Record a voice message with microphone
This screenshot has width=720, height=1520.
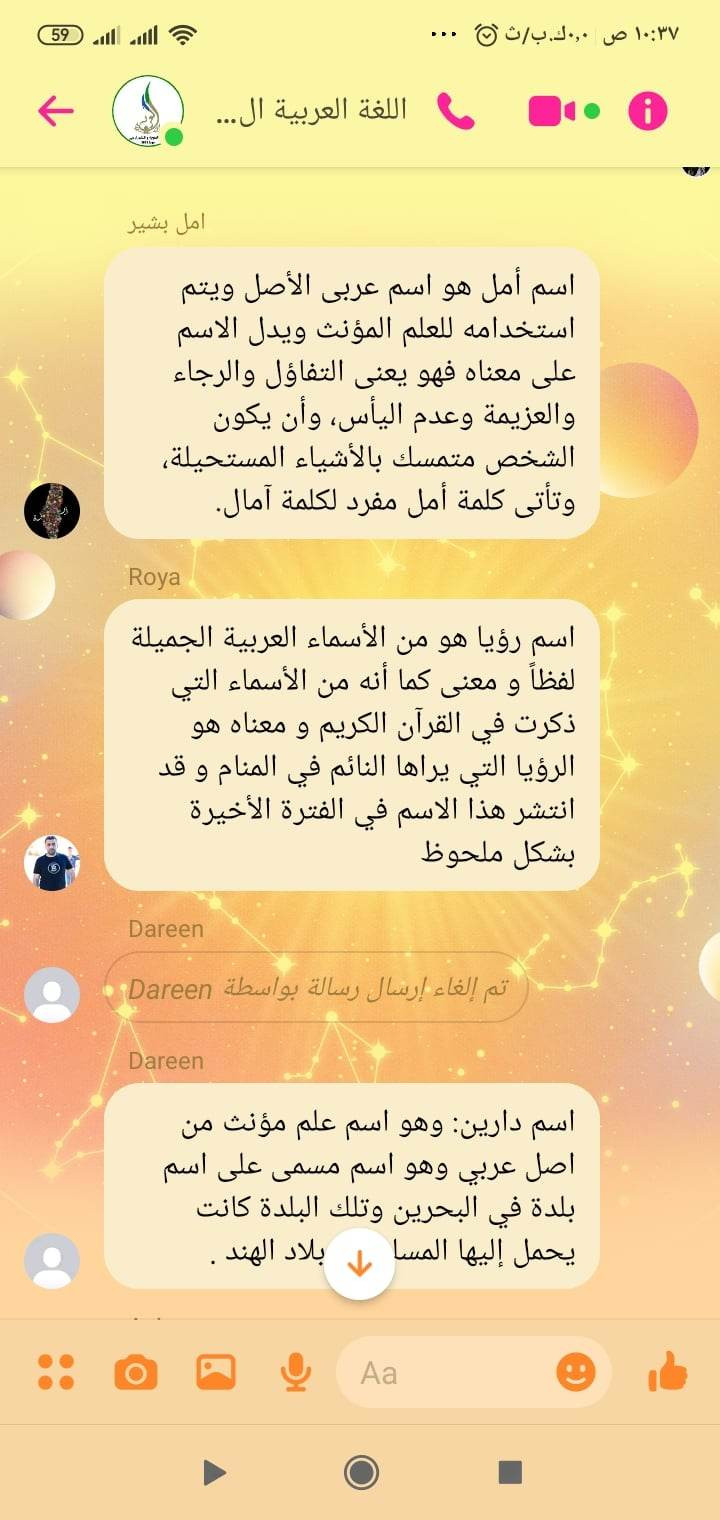point(295,1373)
